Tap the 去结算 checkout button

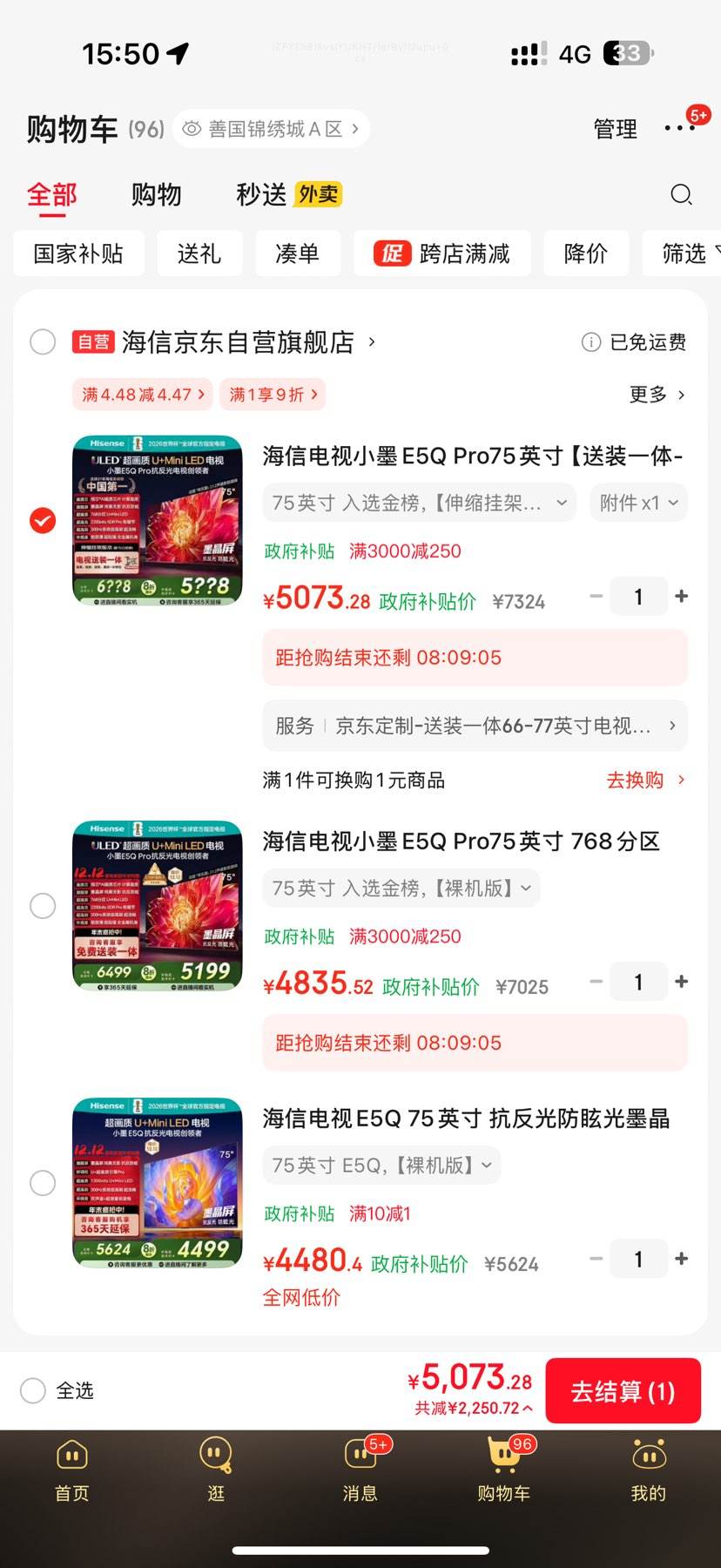[623, 1390]
